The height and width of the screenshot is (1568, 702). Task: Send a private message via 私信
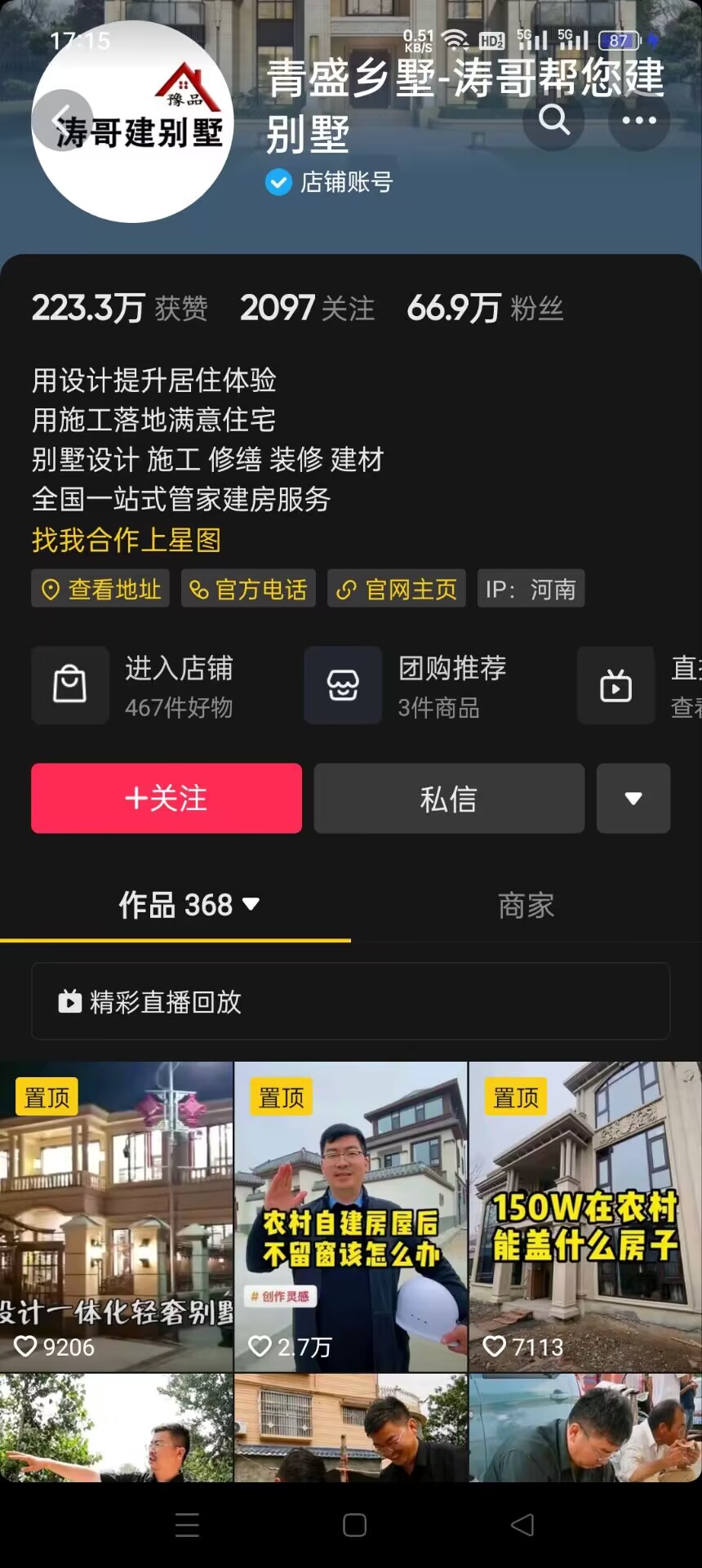point(449,799)
